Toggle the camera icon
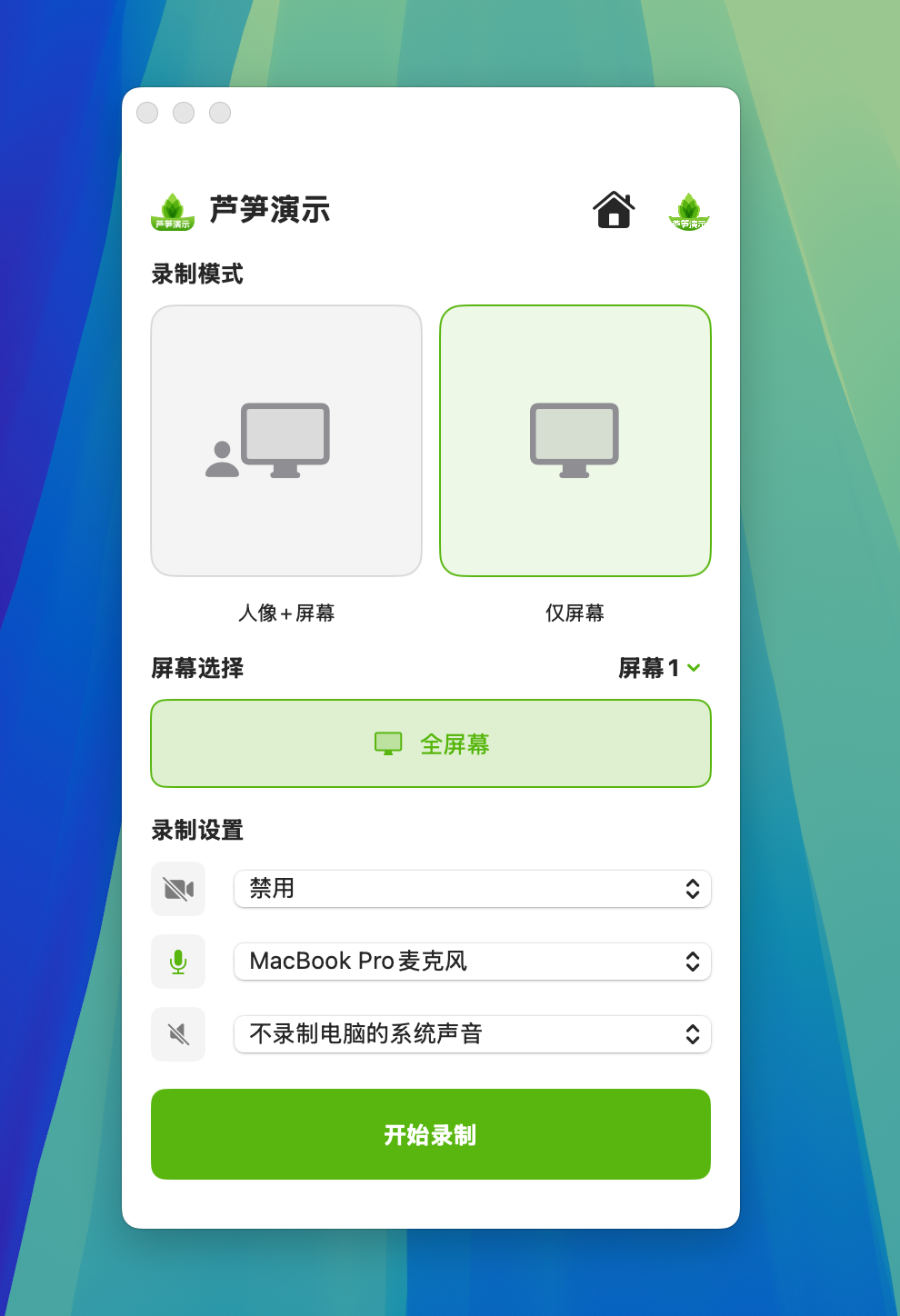This screenshot has width=900, height=1316. tap(178, 889)
